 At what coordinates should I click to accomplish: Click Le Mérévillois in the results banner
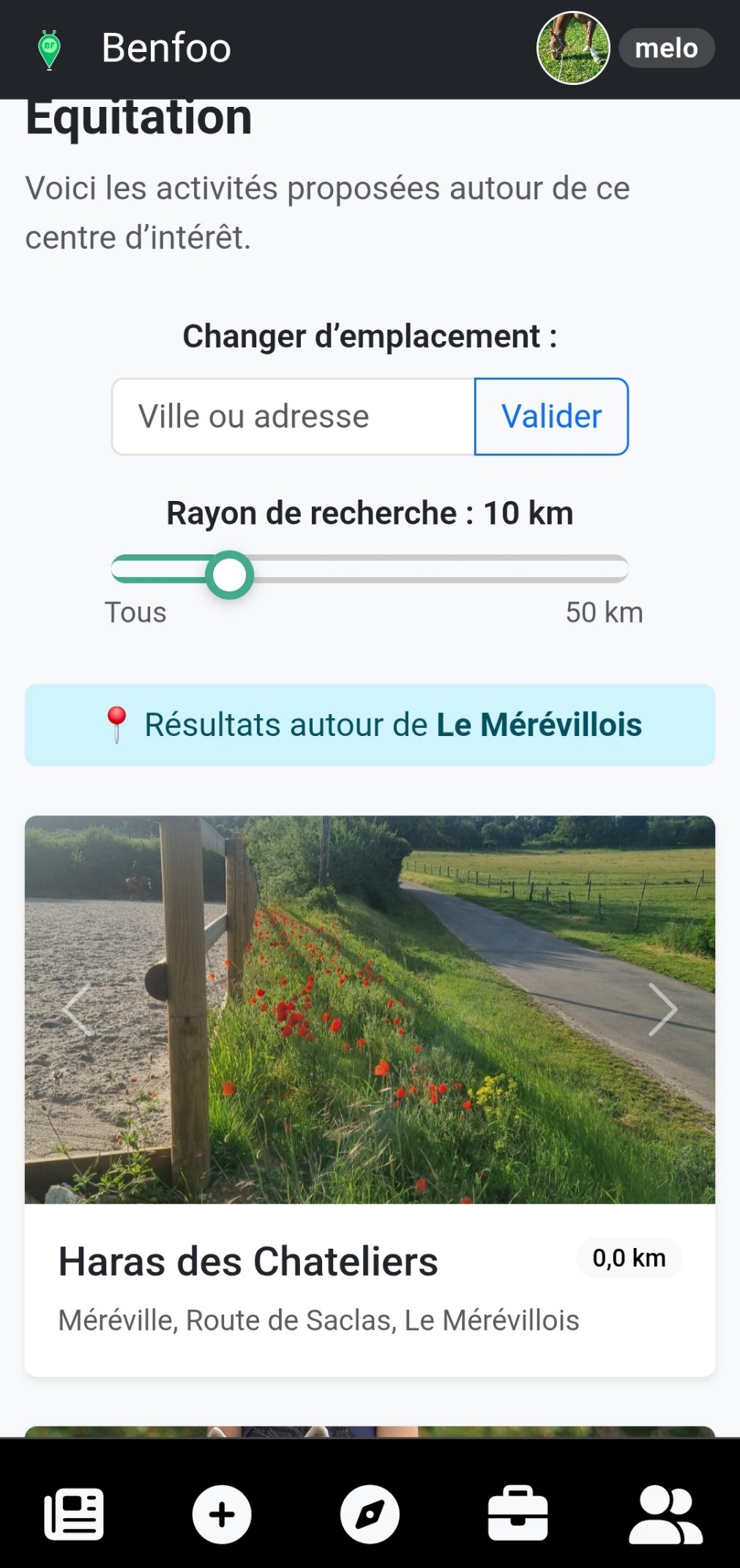(x=539, y=724)
